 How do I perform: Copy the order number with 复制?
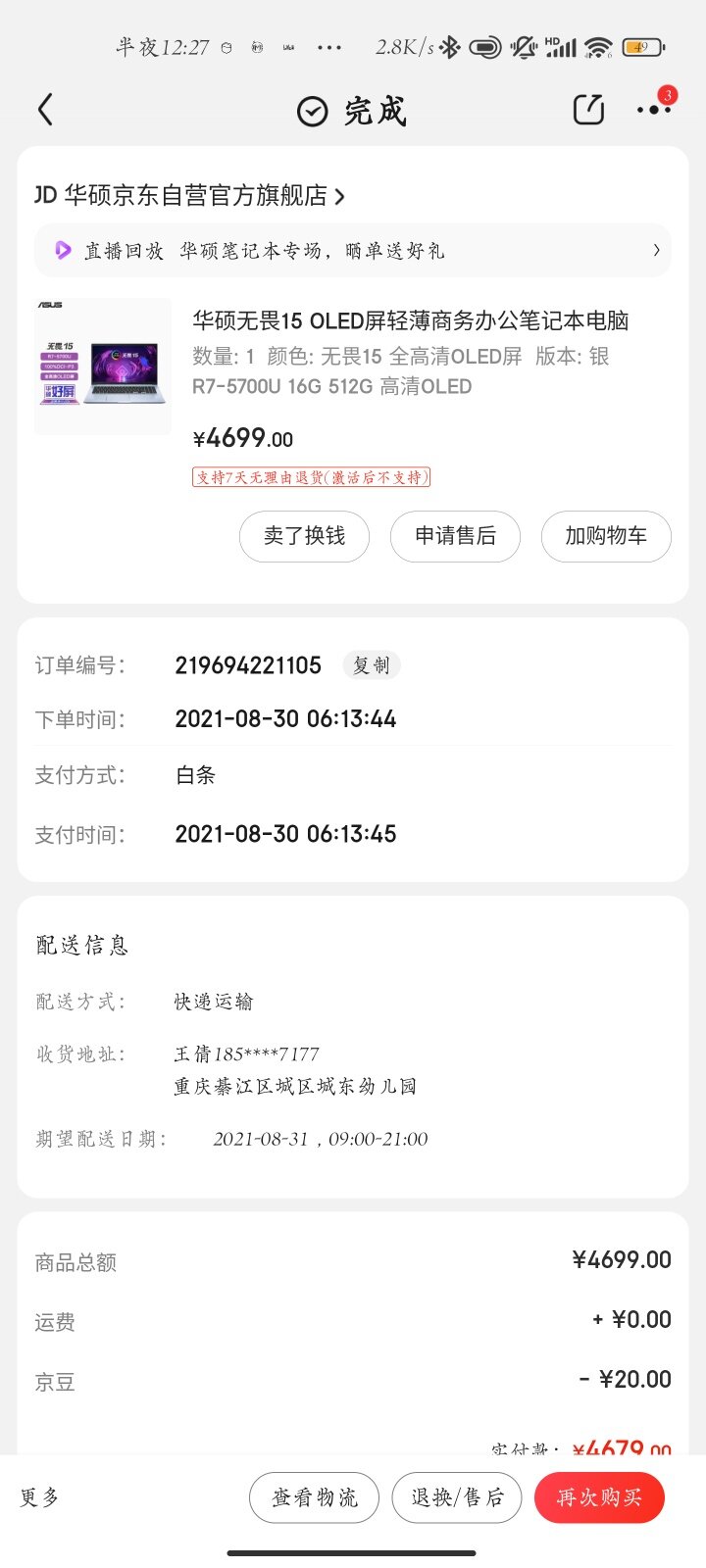(x=372, y=665)
